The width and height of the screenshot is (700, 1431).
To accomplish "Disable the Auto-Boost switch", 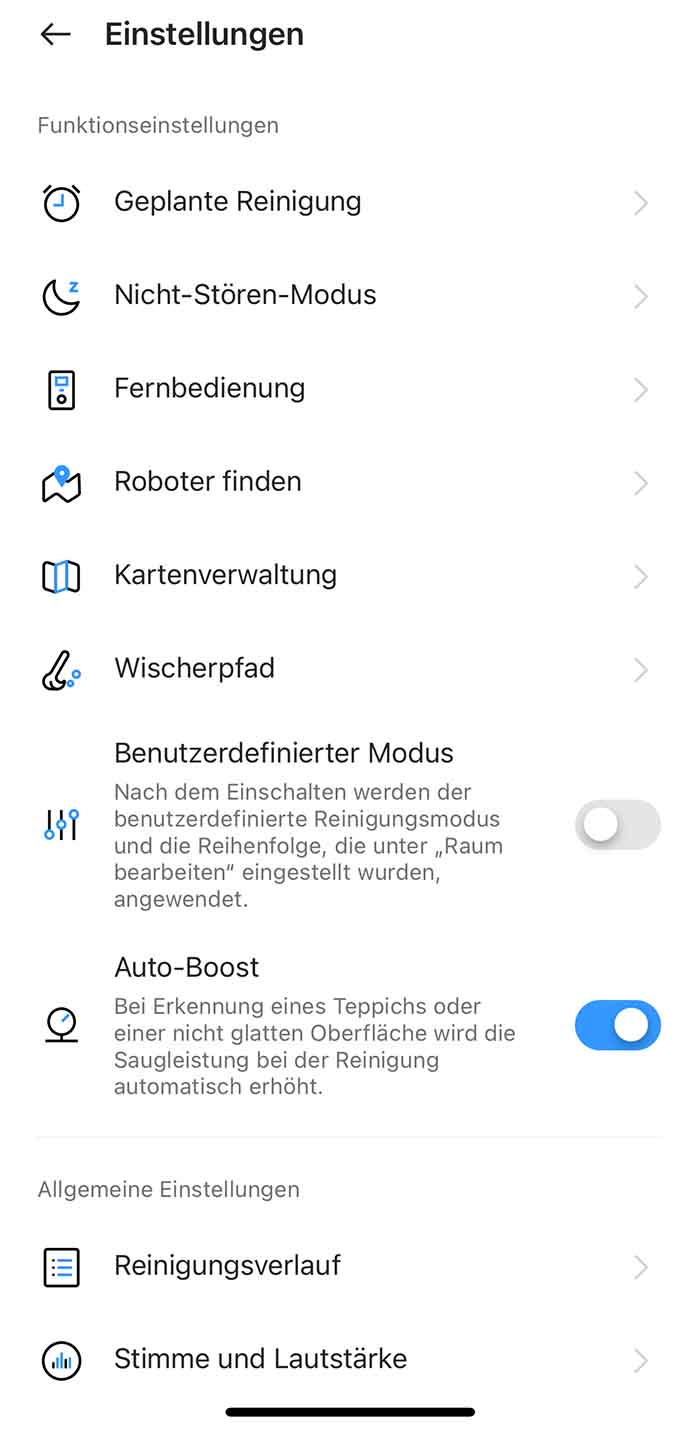I will (x=617, y=1025).
